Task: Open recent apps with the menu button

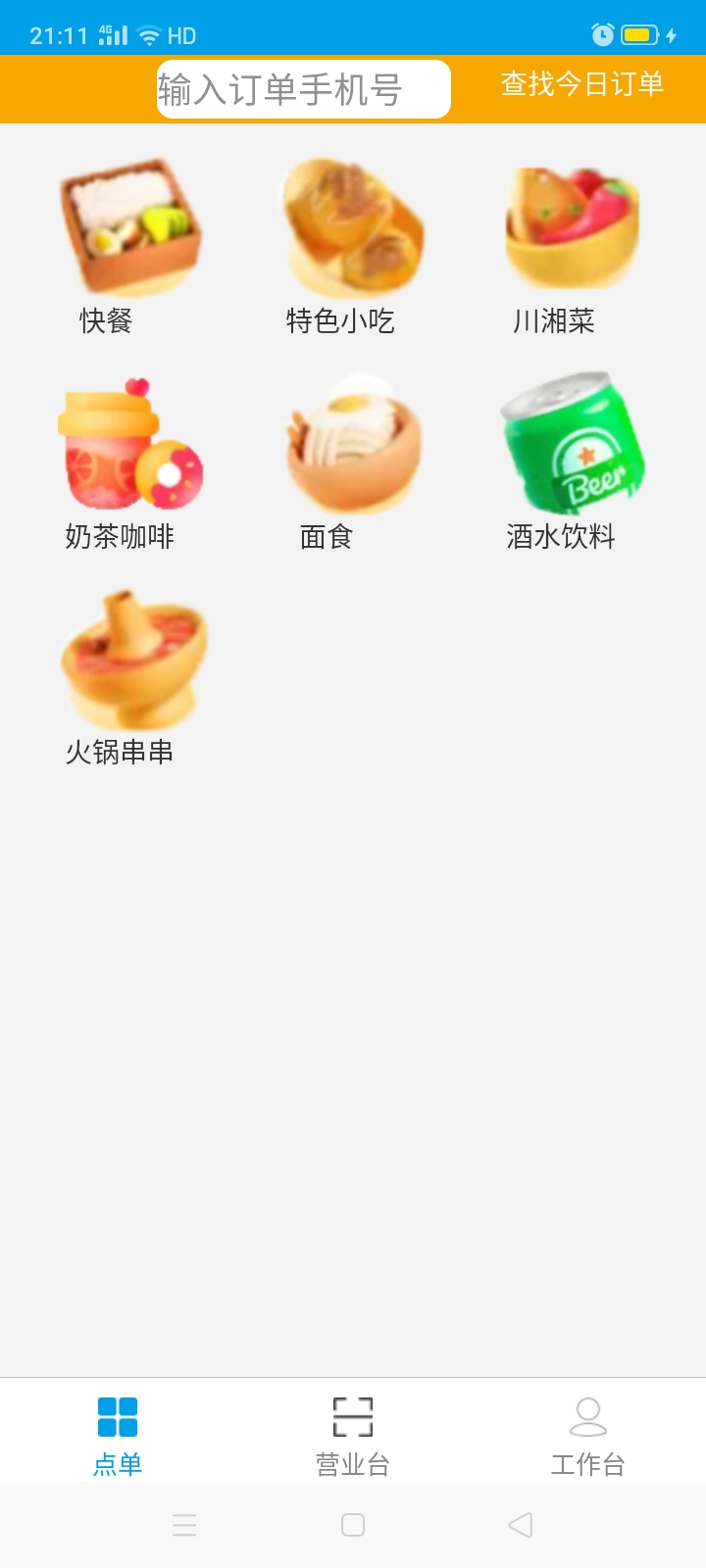Action: (184, 1525)
